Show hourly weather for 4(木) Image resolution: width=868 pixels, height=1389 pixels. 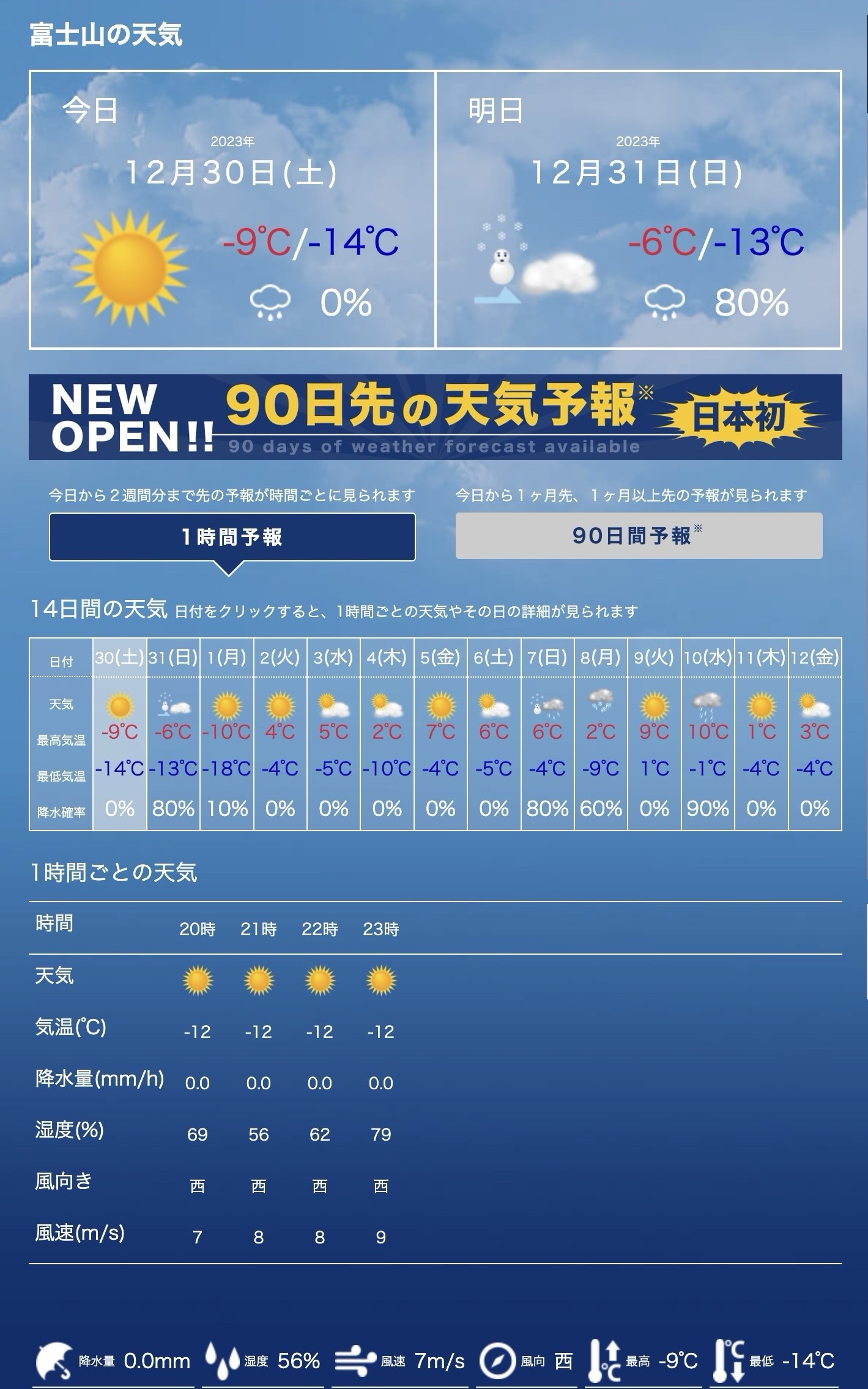pyautogui.click(x=387, y=657)
